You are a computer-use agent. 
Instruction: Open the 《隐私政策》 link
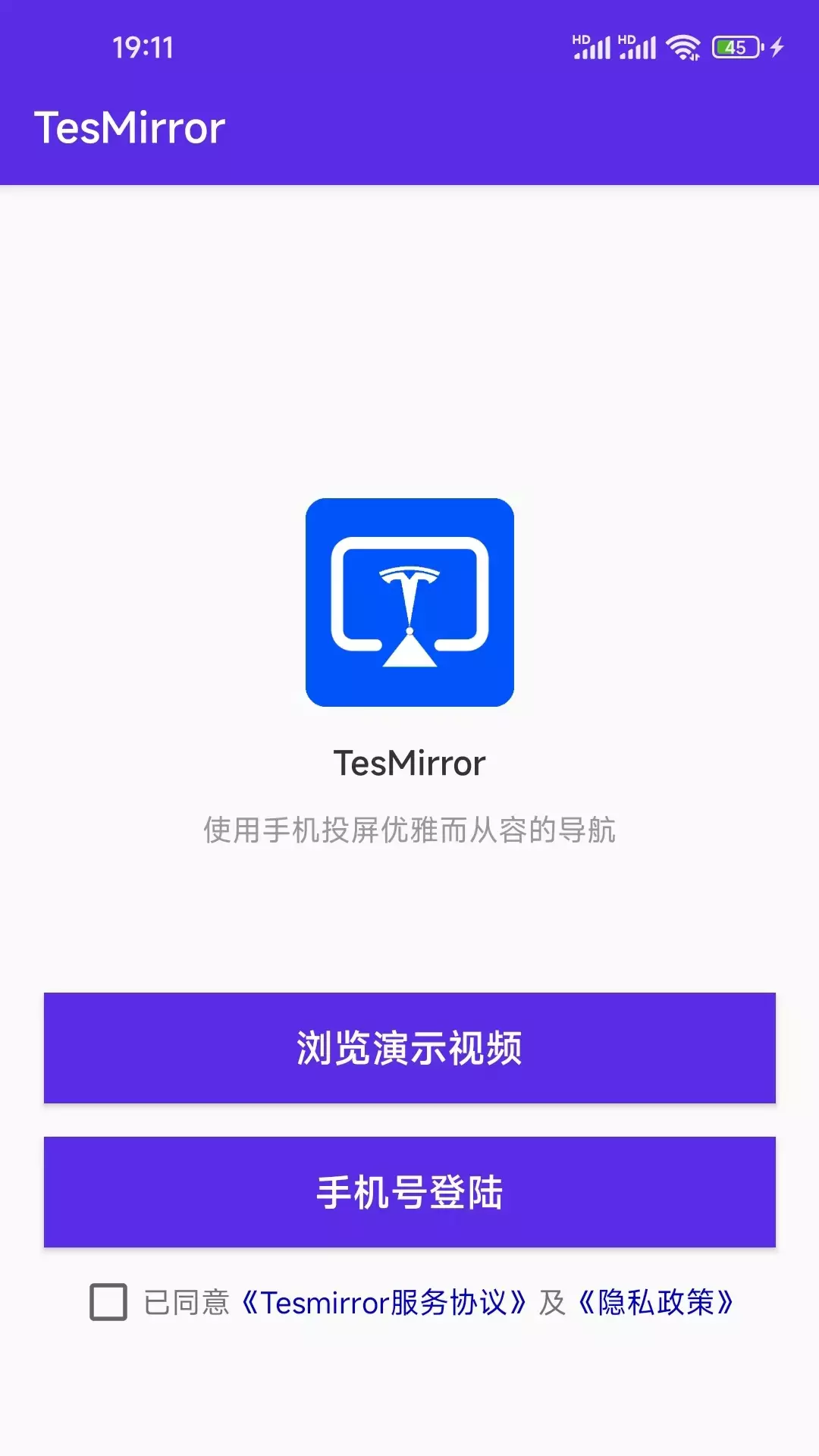coord(656,1303)
